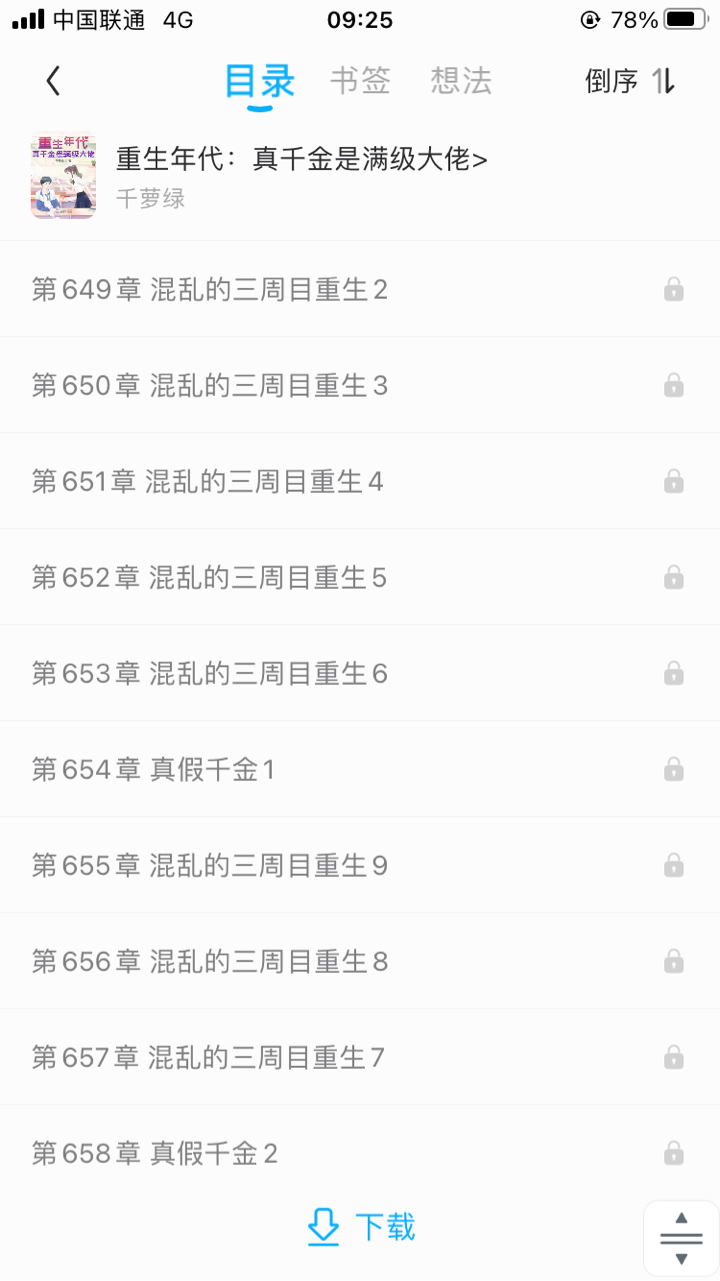The width and height of the screenshot is (720, 1281).
Task: Open 第656章 混乱的三周目重生8
Action: tap(210, 962)
